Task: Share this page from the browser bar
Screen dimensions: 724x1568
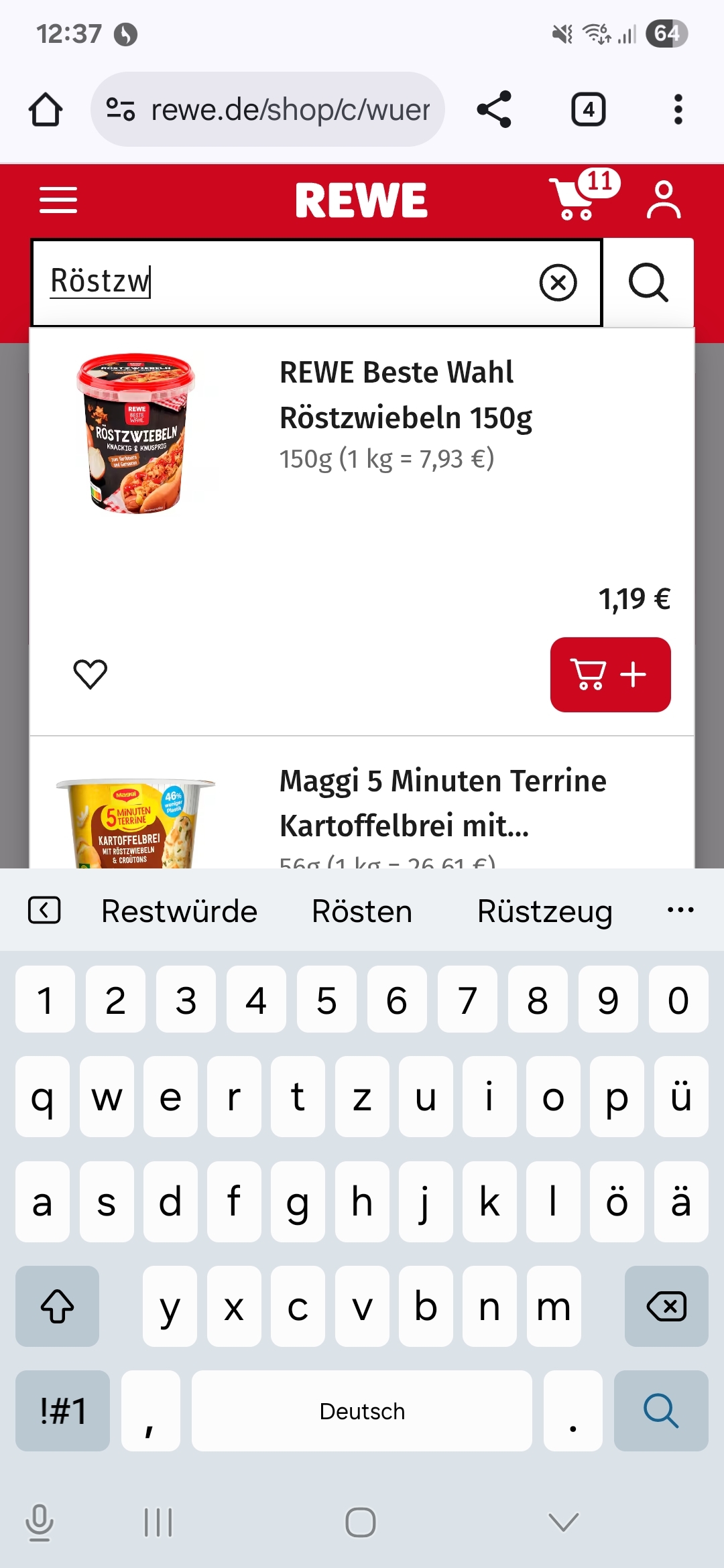Action: tap(494, 109)
